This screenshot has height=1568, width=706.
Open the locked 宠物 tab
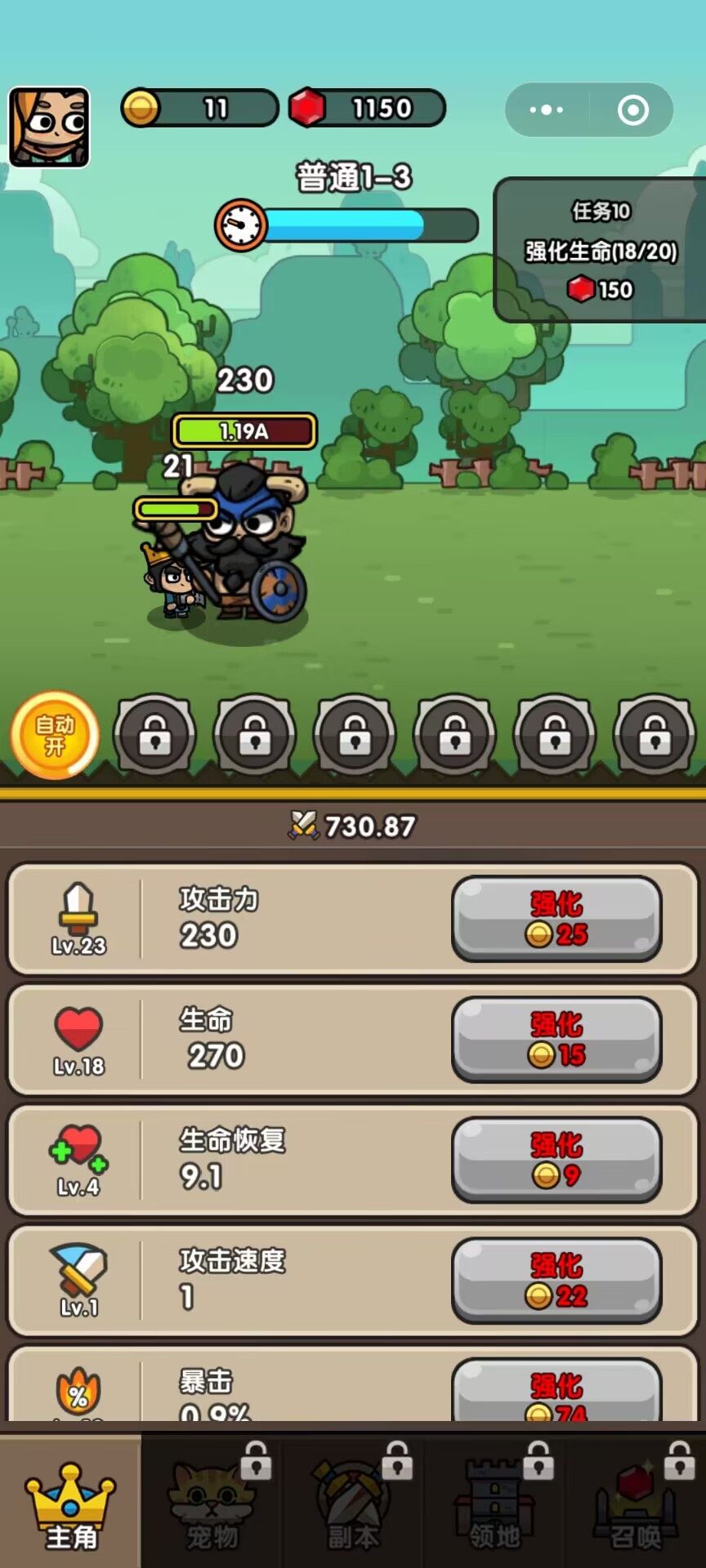(x=212, y=1504)
